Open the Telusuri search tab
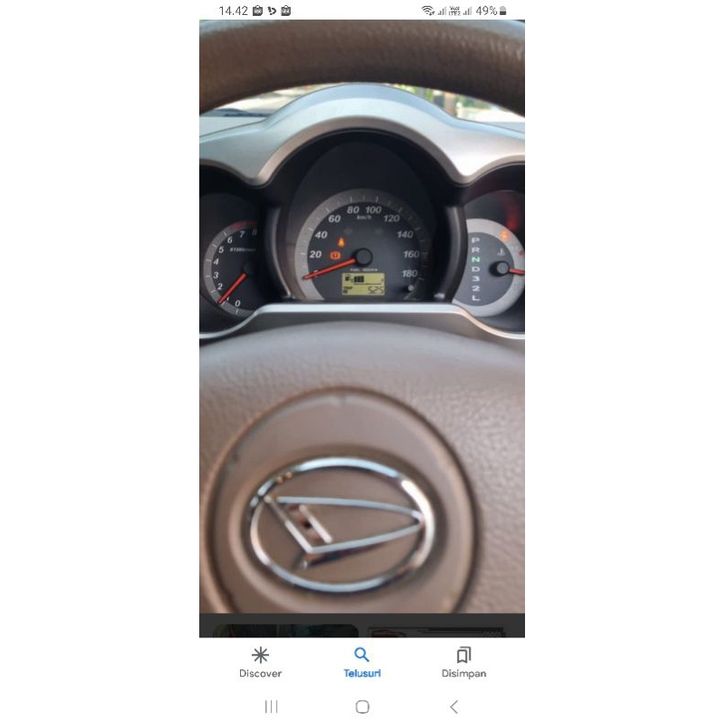Screen dimensions: 726x726 pyautogui.click(x=362, y=662)
